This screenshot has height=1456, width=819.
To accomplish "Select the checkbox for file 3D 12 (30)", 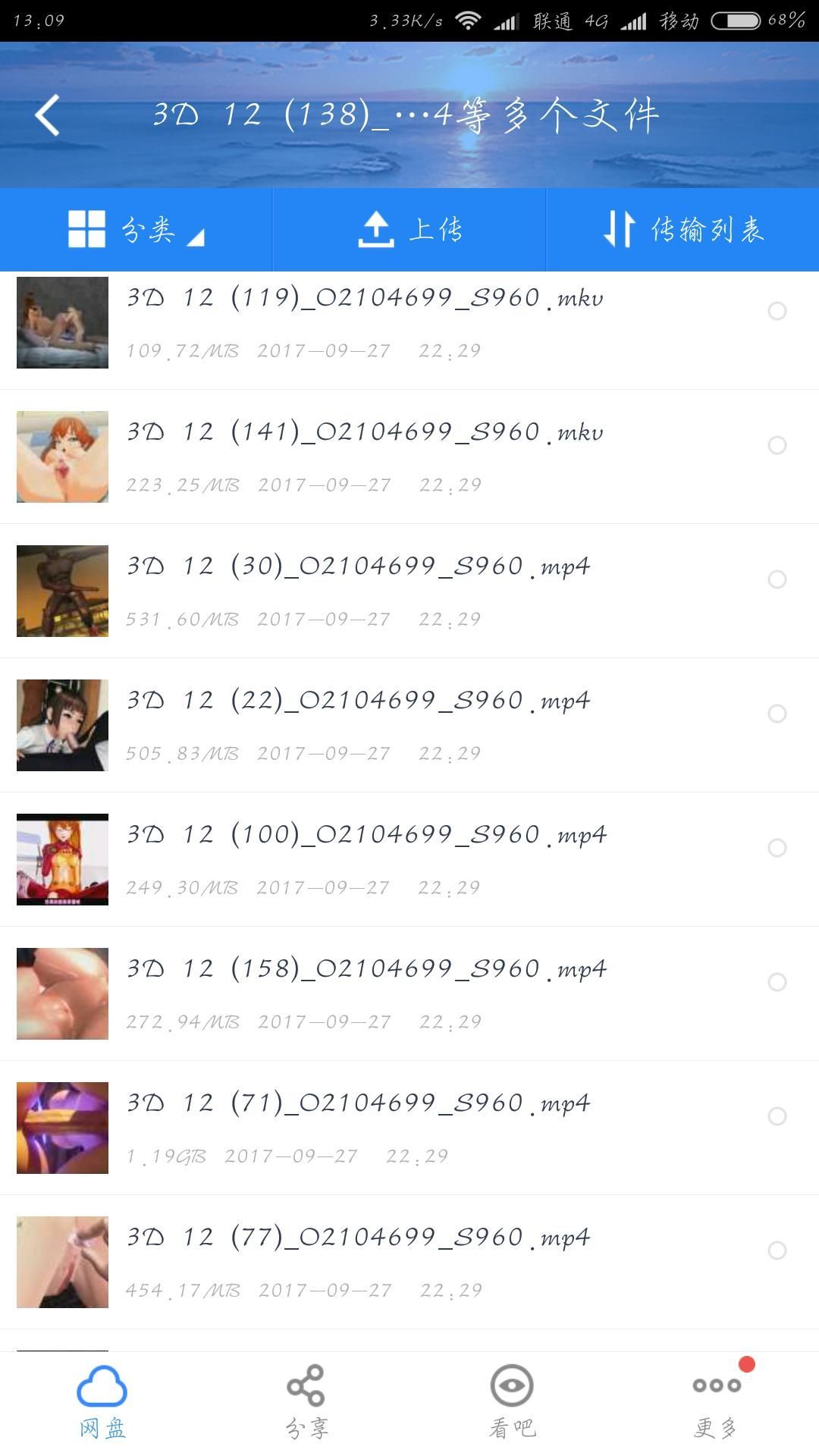I will coord(777,579).
